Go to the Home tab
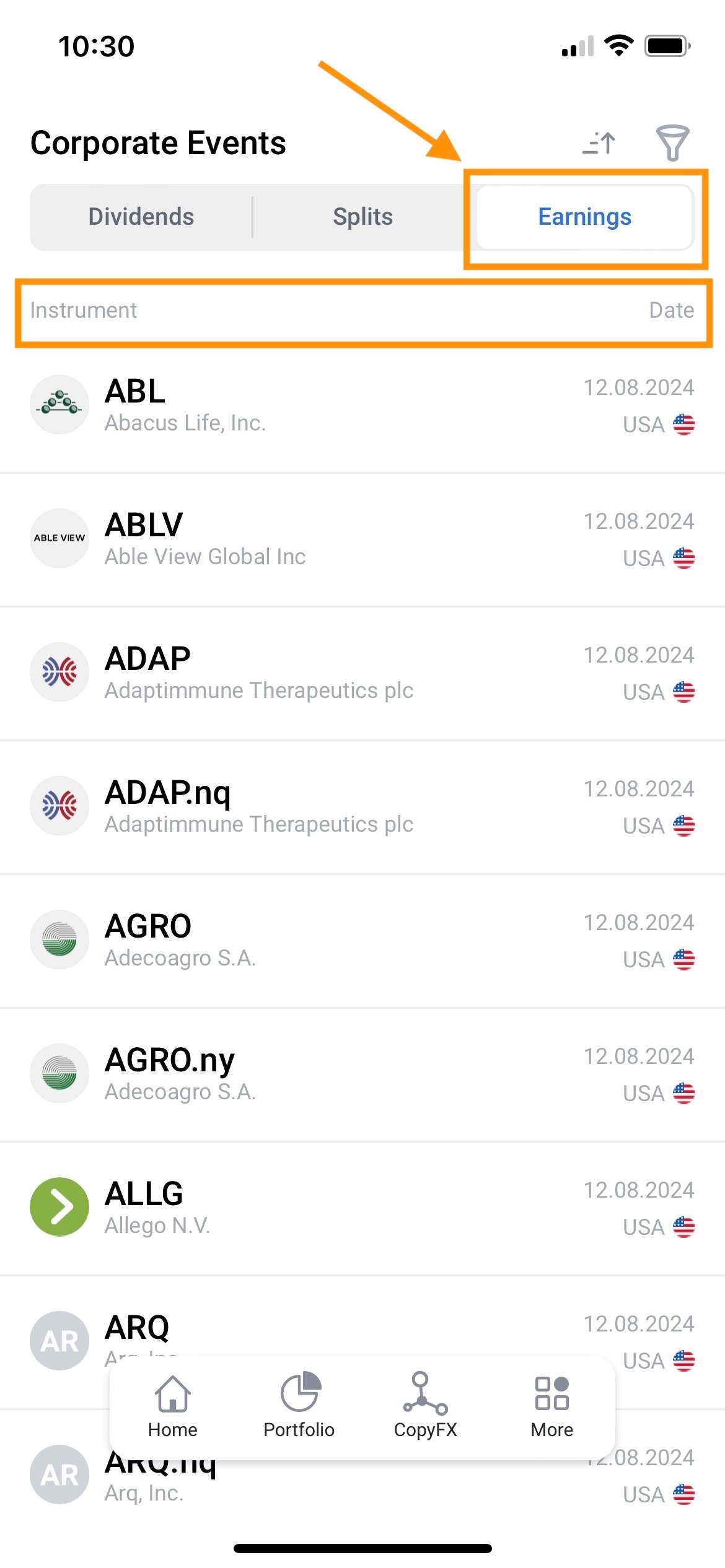The image size is (725, 1568). click(173, 1406)
